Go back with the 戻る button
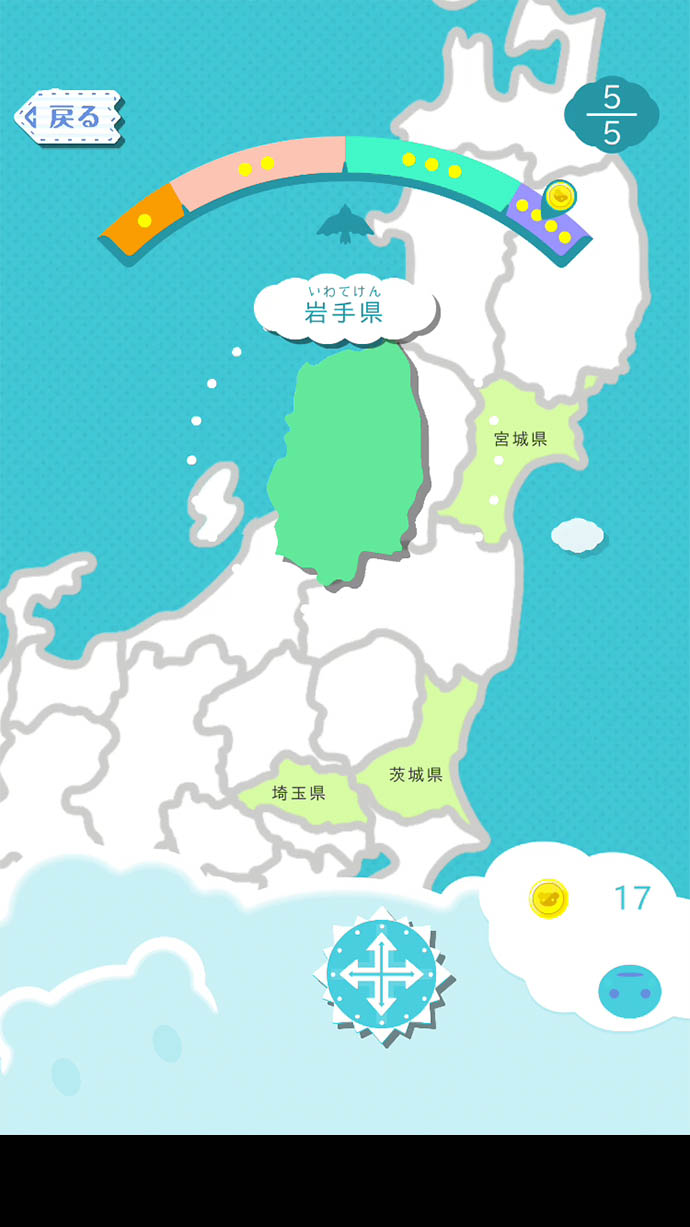690x1227 pixels. [68, 117]
